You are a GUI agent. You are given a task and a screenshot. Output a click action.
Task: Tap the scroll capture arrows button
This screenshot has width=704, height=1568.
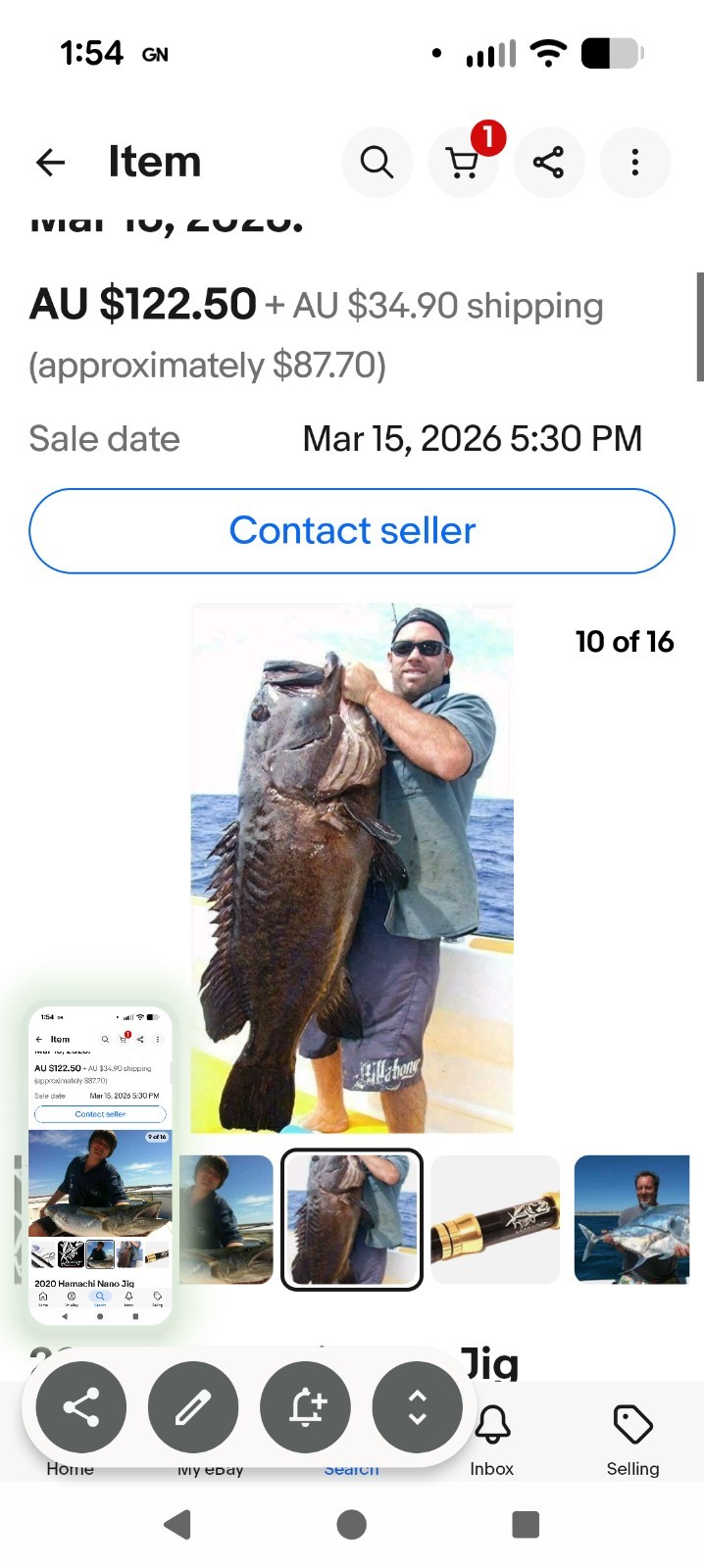[418, 1407]
